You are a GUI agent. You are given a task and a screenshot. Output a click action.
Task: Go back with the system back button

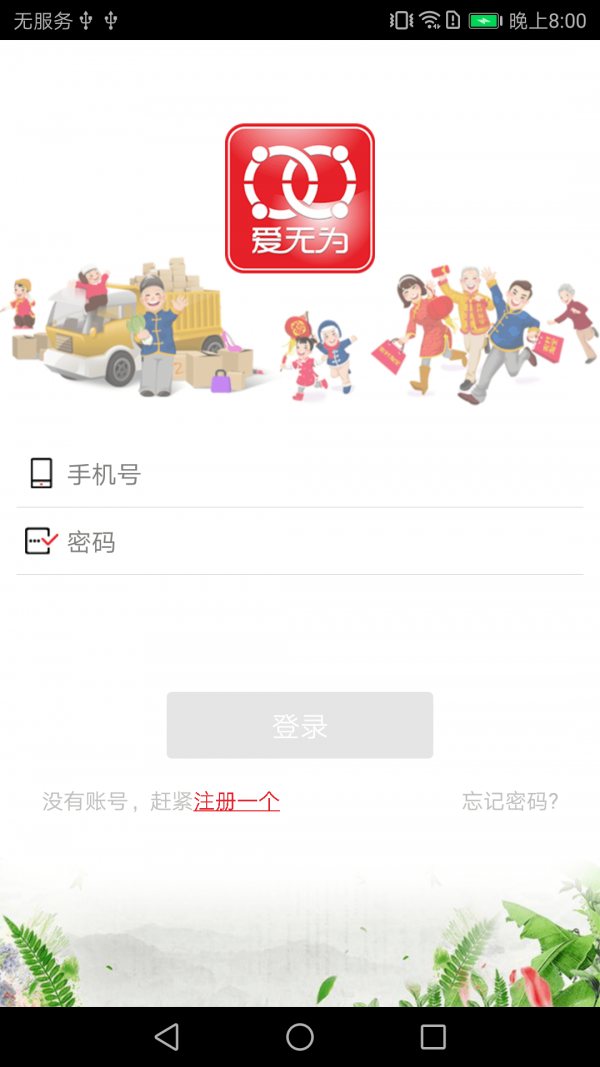(167, 1037)
